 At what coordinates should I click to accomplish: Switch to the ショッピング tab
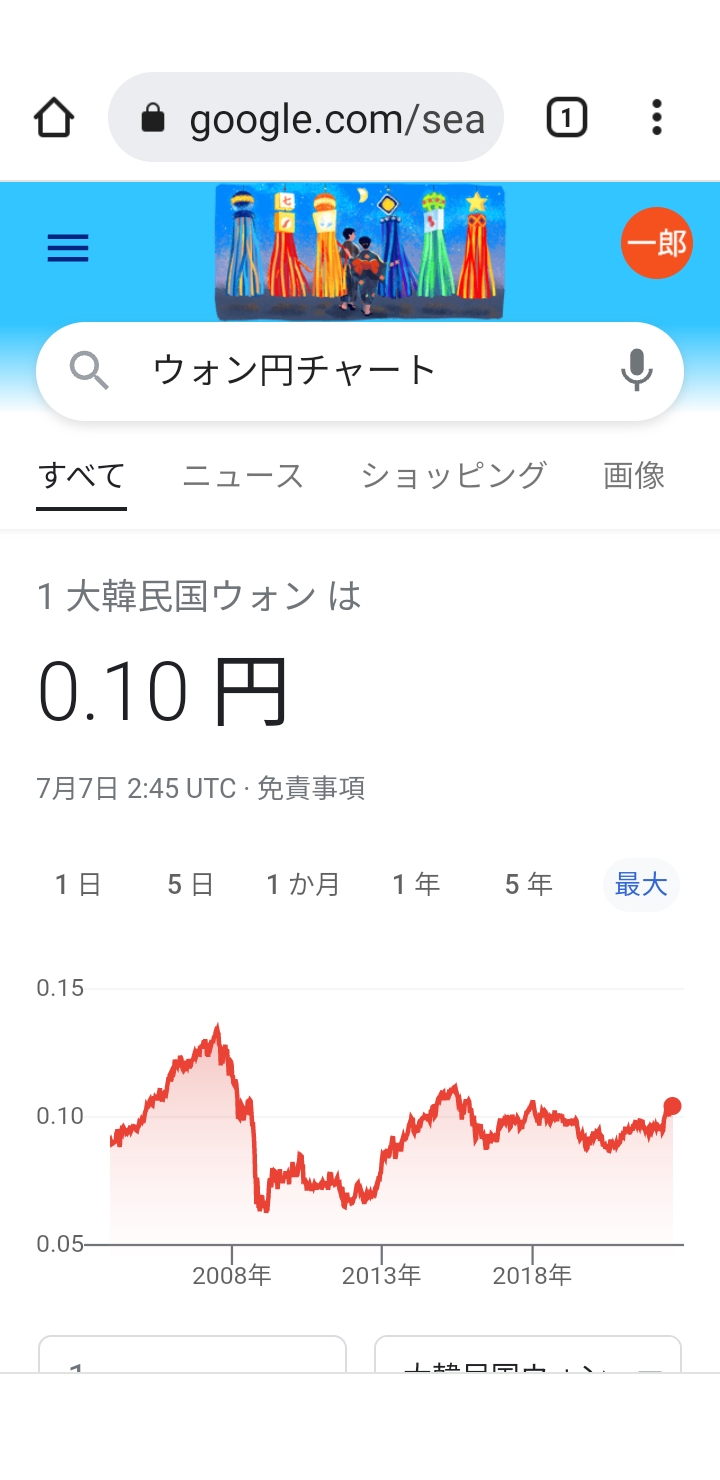(453, 476)
